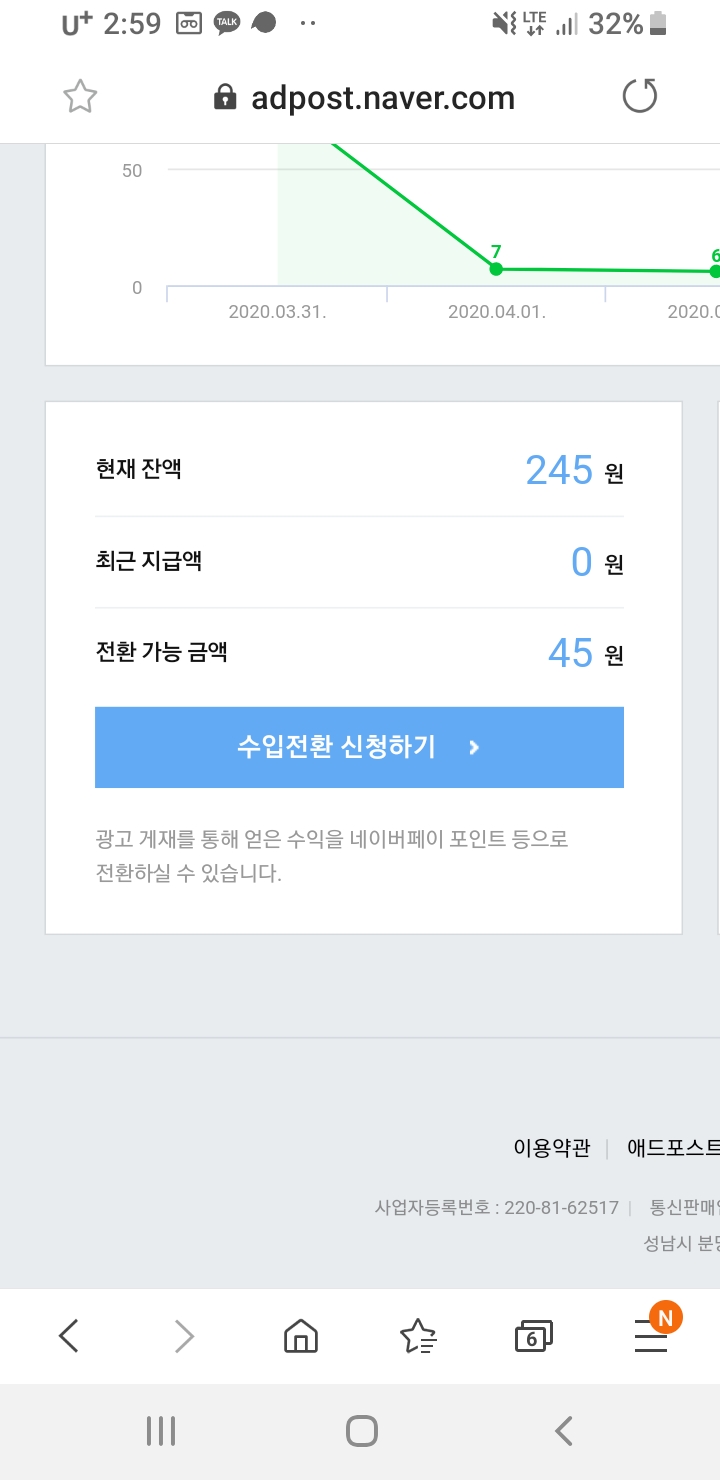Tap the 수입전환 신청하기 button
Screen dimensions: 720x1480
coord(359,747)
